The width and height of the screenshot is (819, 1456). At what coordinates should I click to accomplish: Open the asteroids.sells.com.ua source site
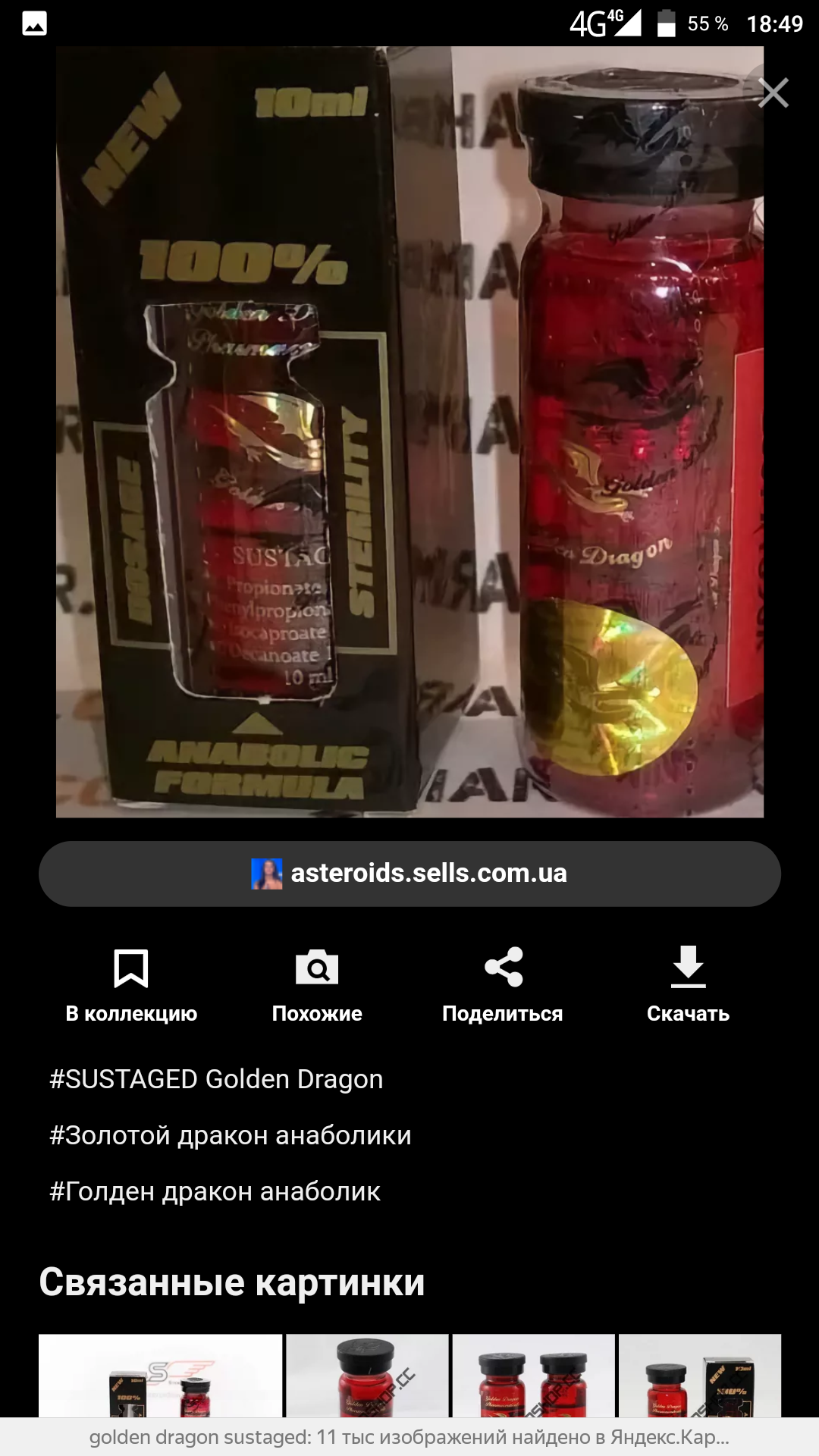409,874
